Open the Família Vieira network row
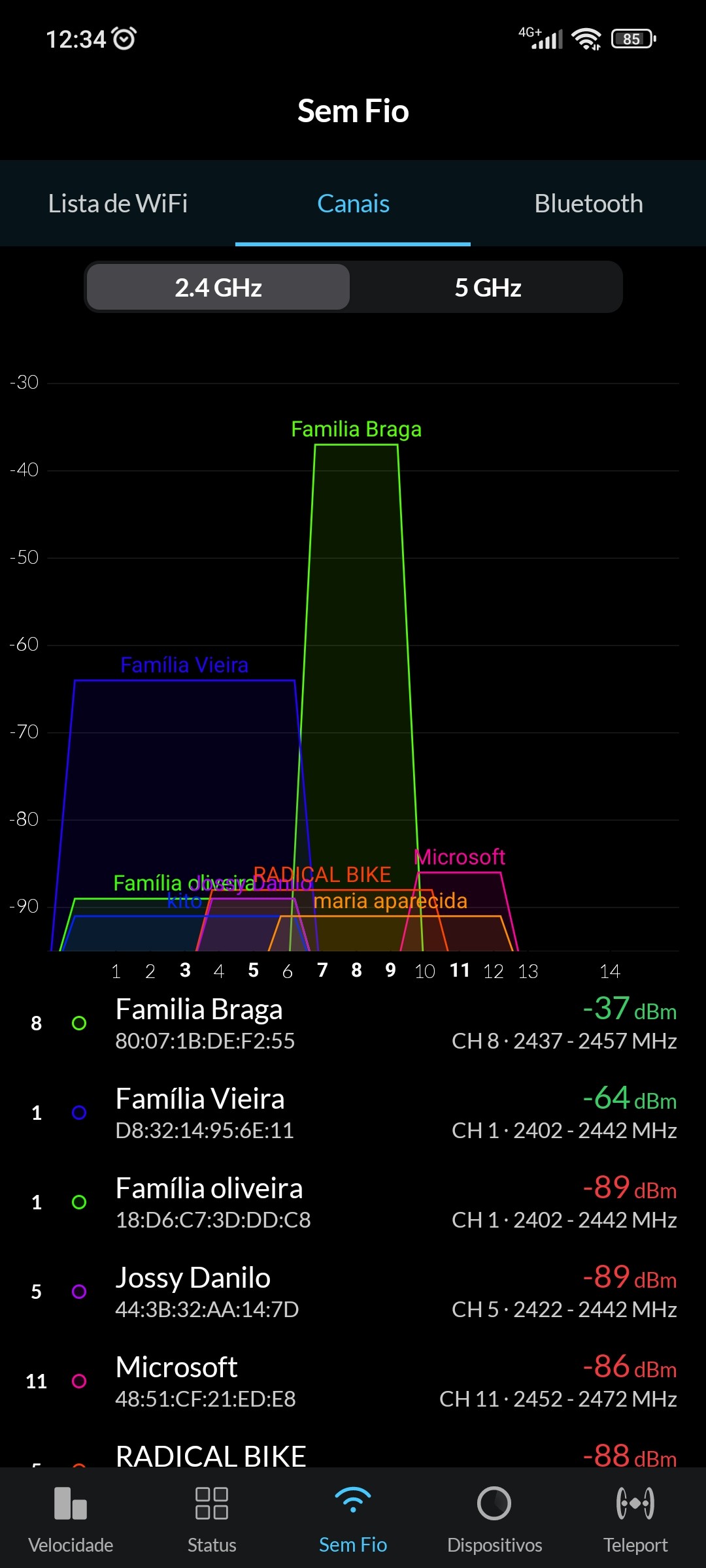 click(353, 1113)
